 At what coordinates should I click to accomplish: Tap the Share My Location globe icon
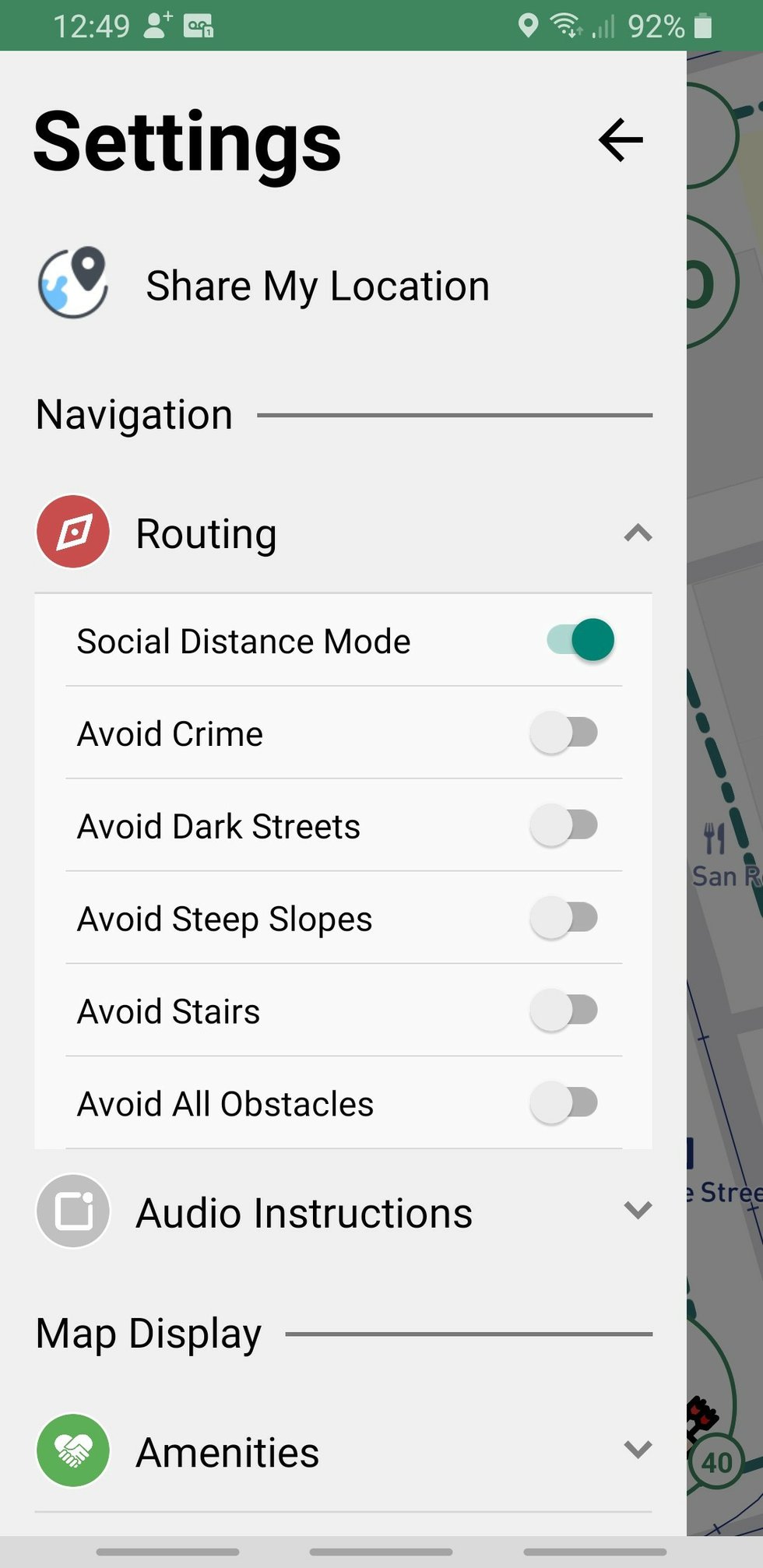(x=72, y=283)
